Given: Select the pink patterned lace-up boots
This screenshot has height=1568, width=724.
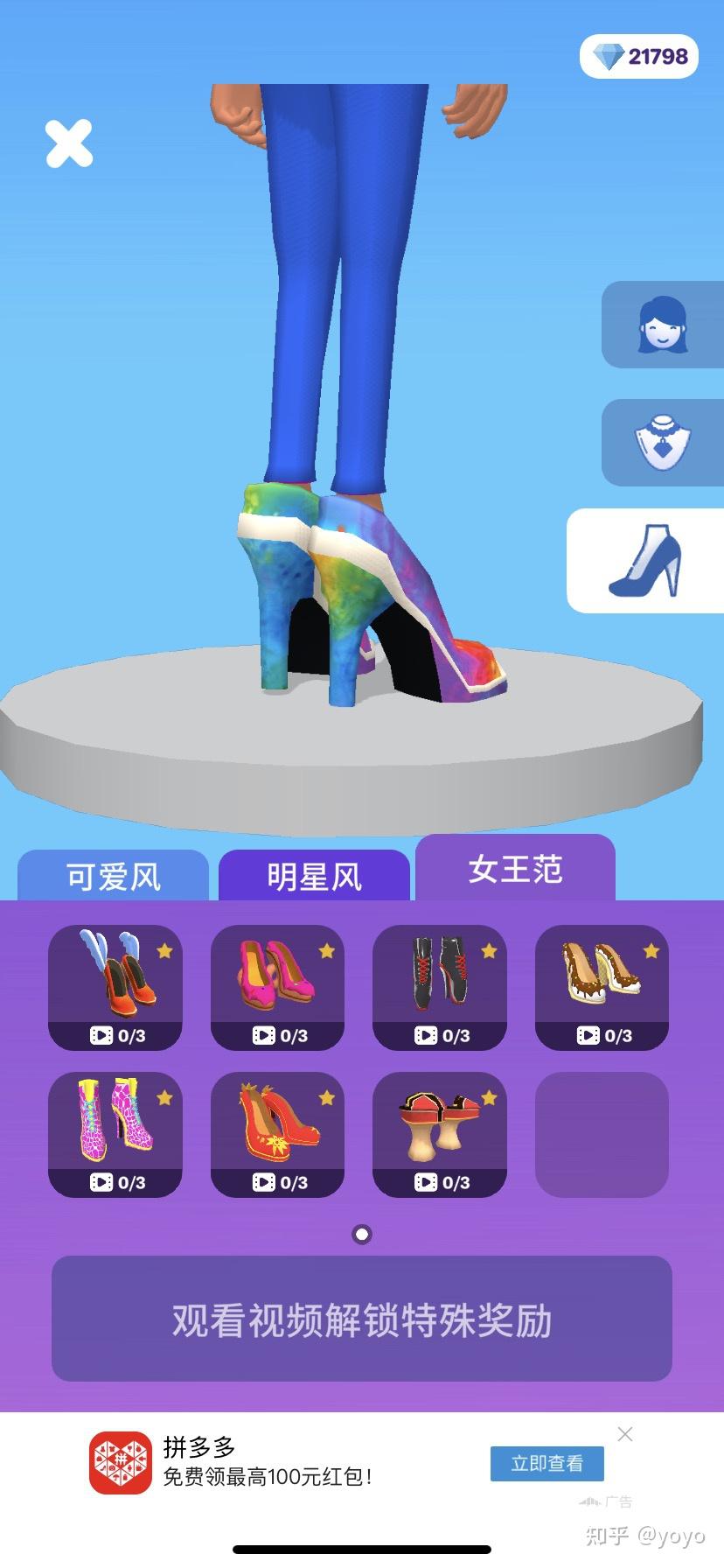Looking at the screenshot, I should (115, 1133).
